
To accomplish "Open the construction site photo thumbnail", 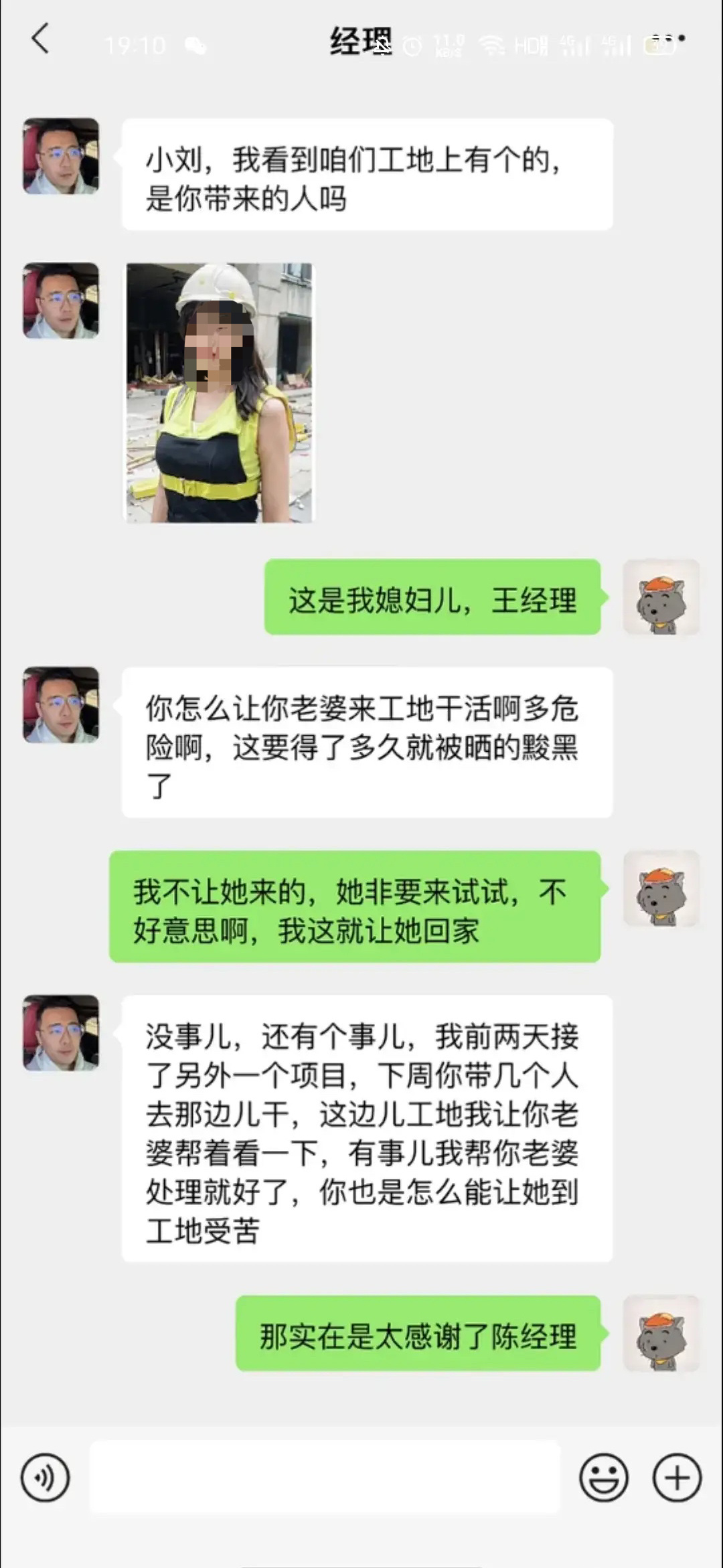I will click(218, 395).
